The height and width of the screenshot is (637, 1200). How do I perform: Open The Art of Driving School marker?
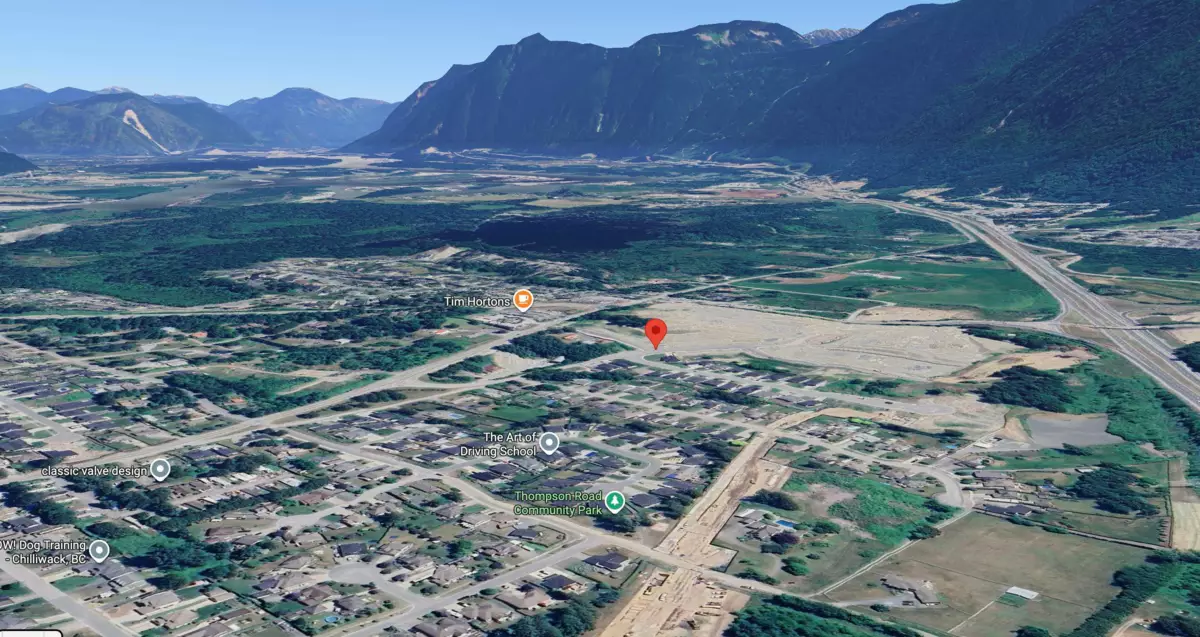coord(549,443)
